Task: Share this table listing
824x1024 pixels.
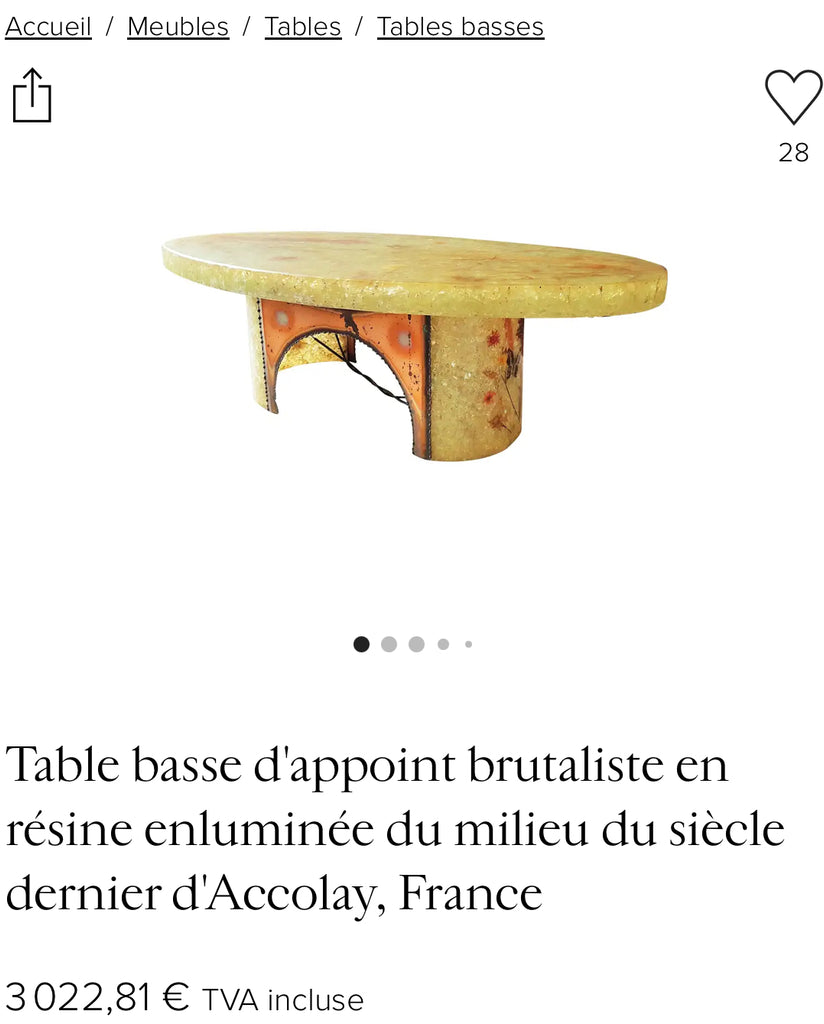Action: tap(32, 96)
